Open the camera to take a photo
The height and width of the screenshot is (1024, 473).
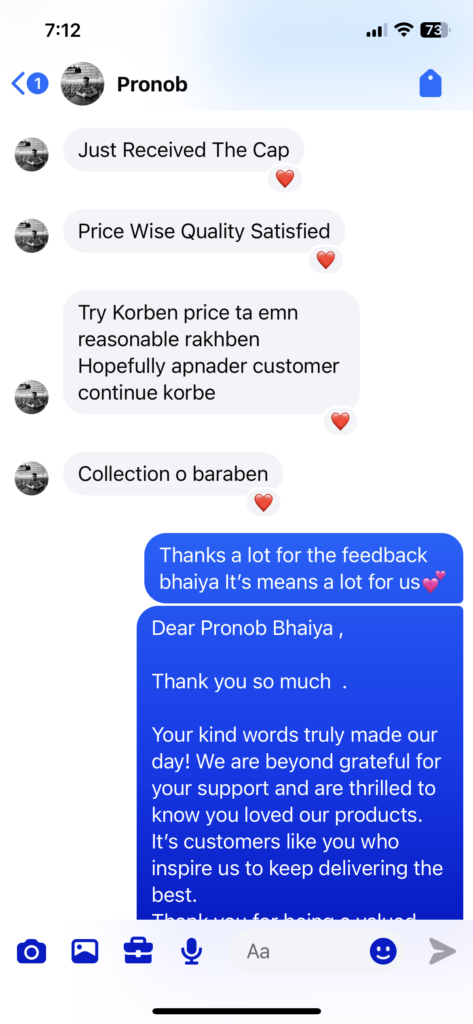click(31, 951)
